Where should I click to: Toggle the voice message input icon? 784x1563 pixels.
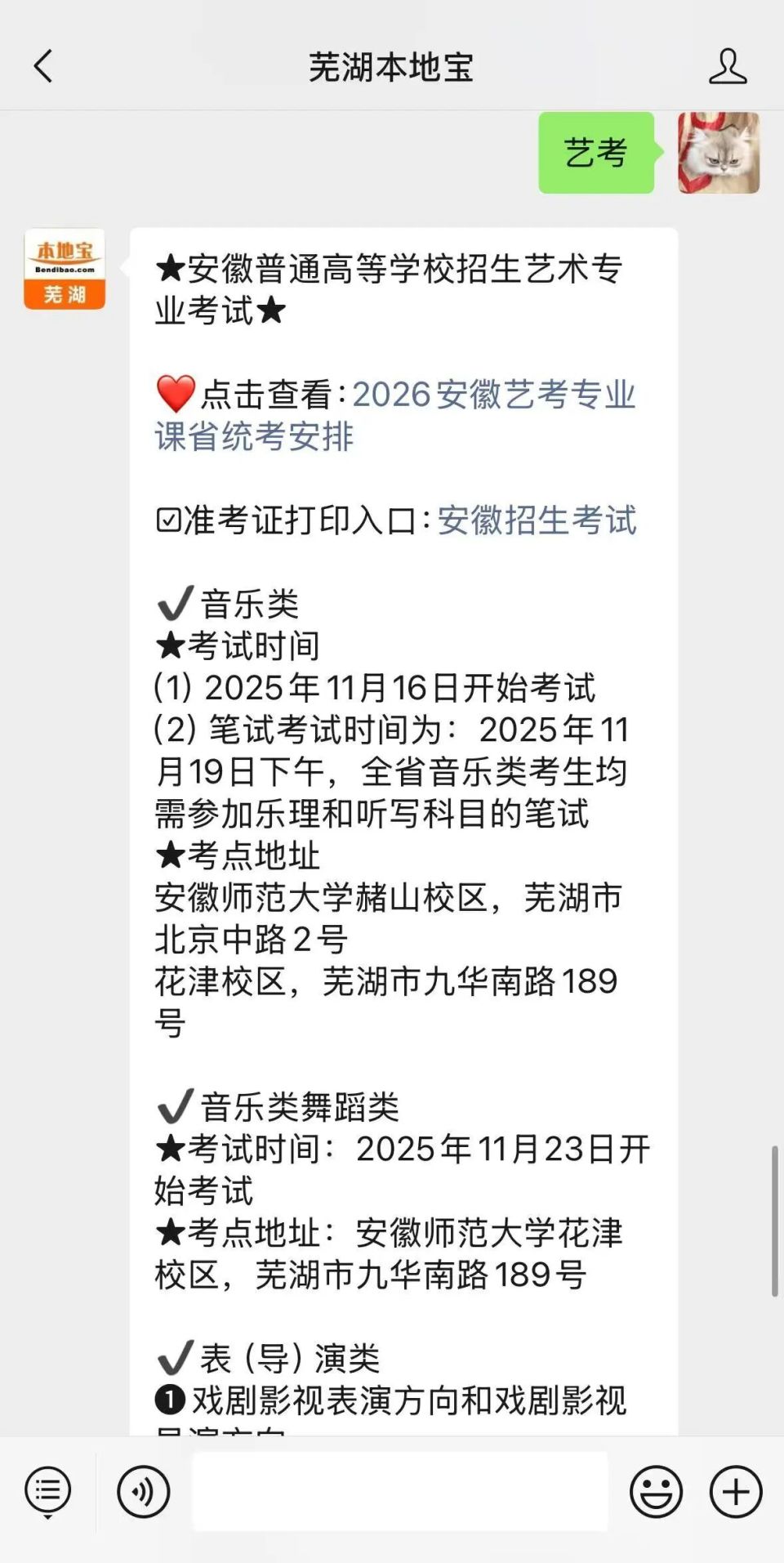[x=143, y=1489]
